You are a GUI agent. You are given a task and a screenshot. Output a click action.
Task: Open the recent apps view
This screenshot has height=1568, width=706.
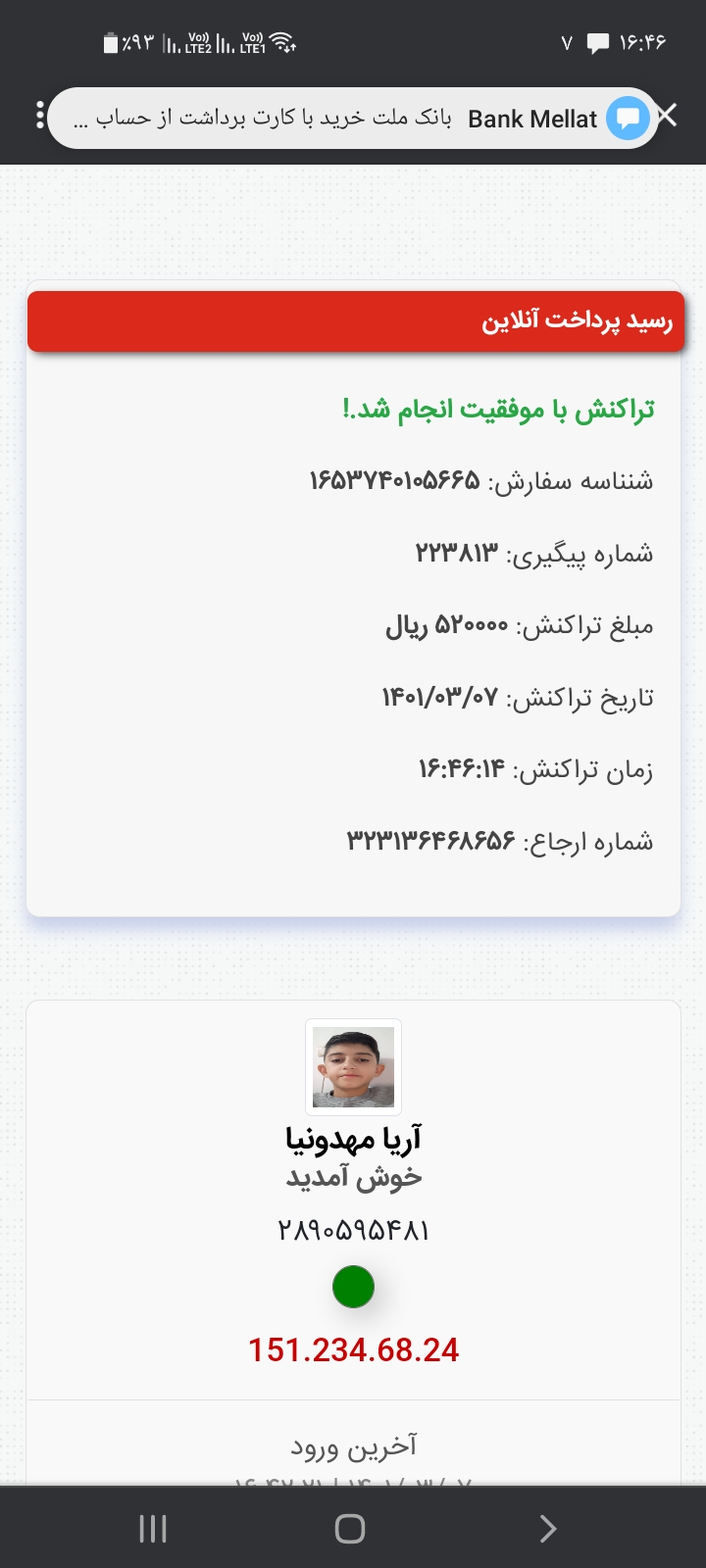[153, 1528]
